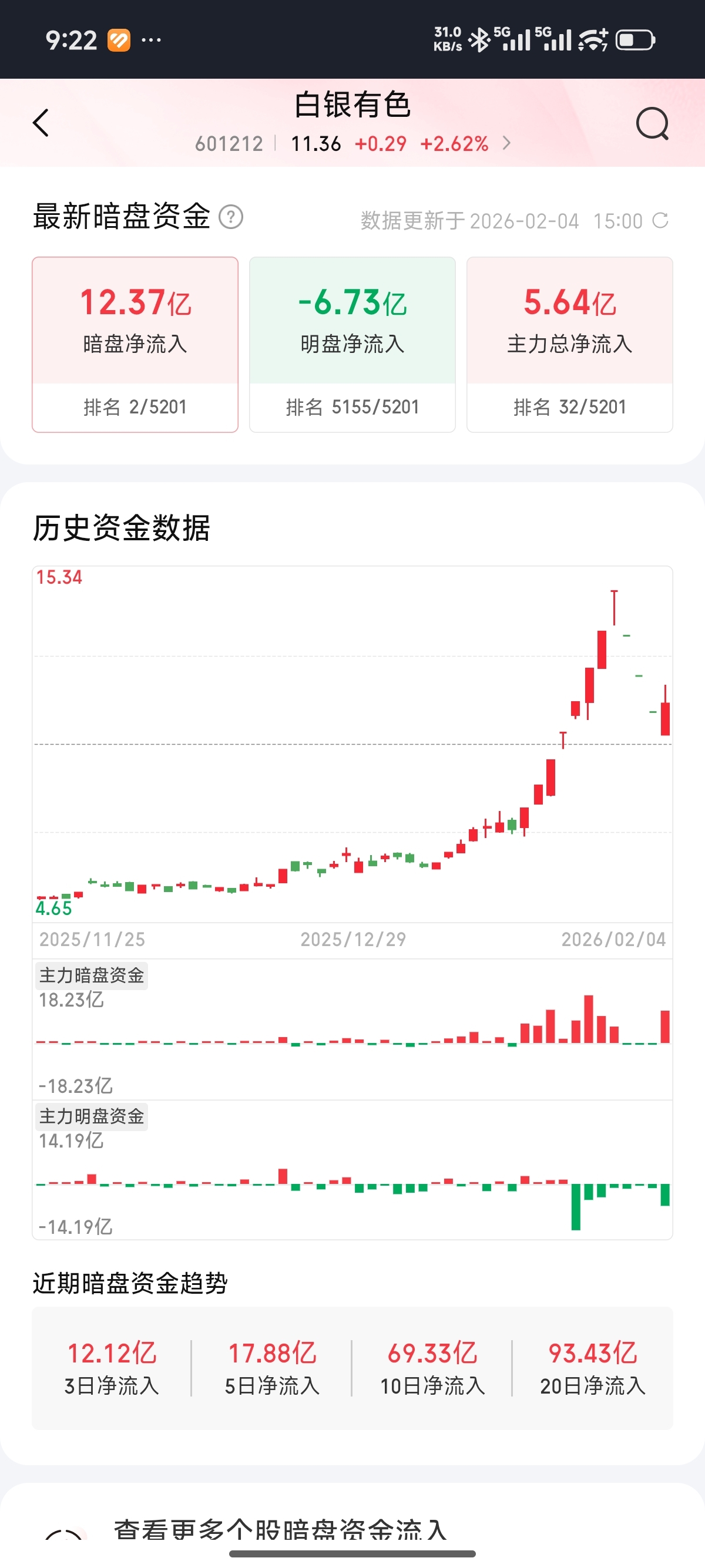Select the 主力总净流入 card
This screenshot has width=705, height=1568.
pyautogui.click(x=569, y=344)
